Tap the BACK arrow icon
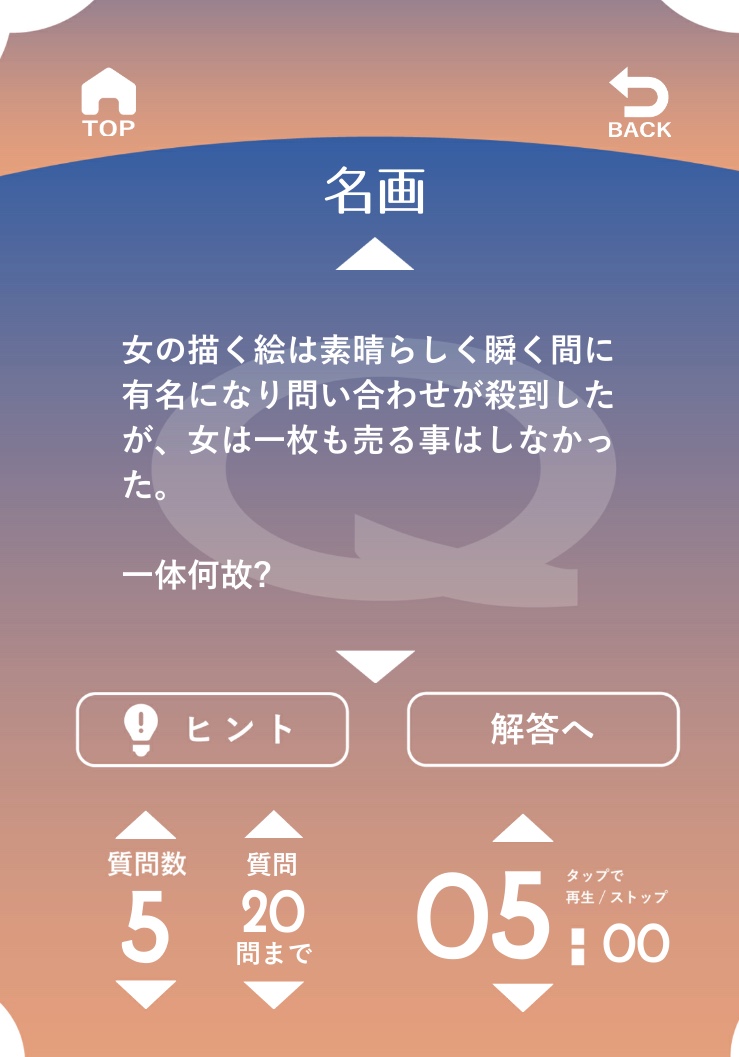Image resolution: width=739 pixels, height=1057 pixels. [639, 103]
